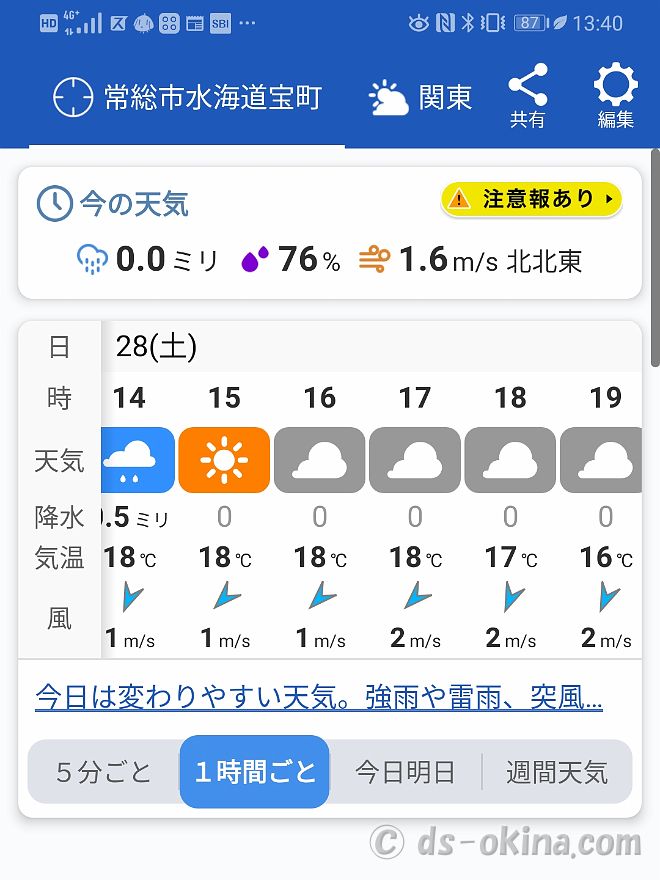Open the 今日は変わりやすい天気 forecast link
Viewport: 660px width, 880px height.
[318, 697]
